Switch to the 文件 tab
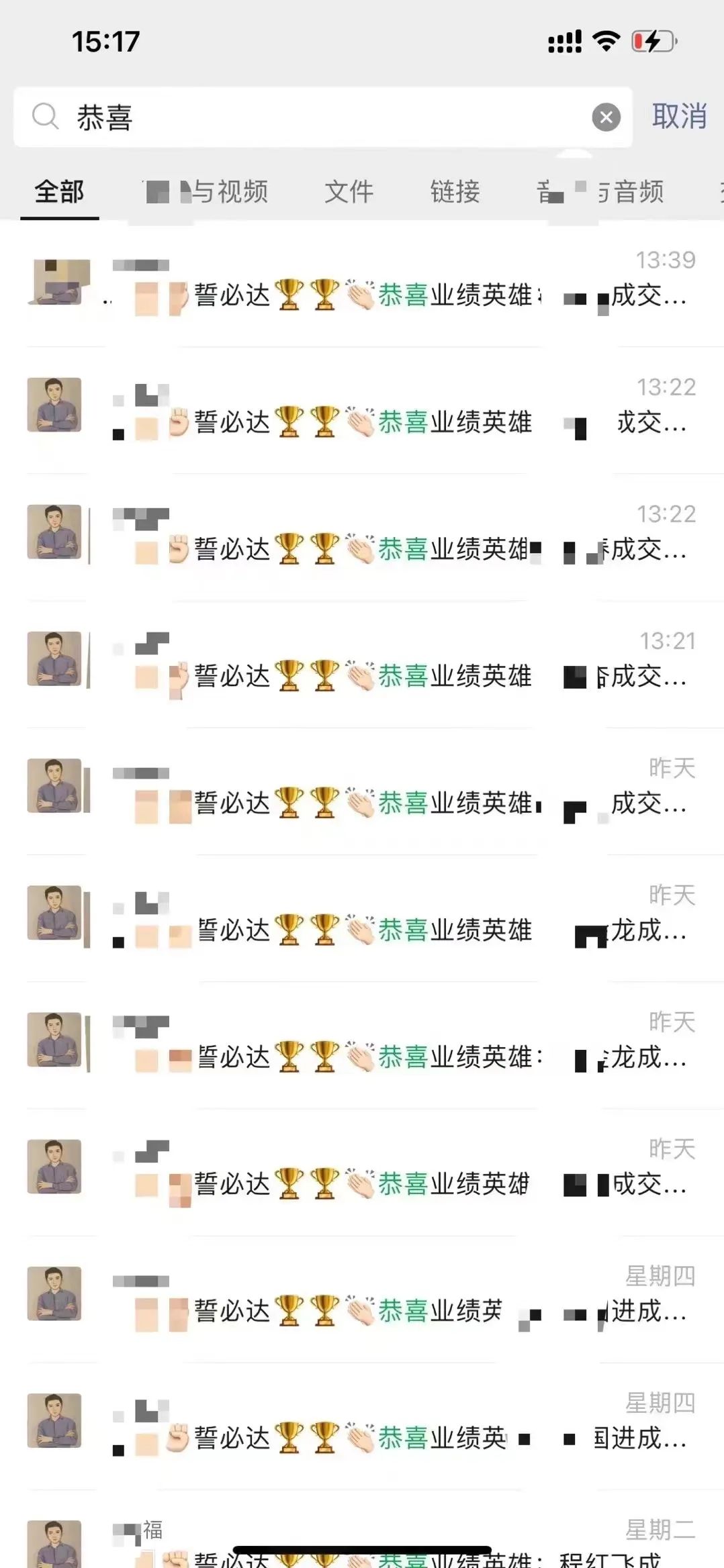724x1568 pixels. tap(349, 192)
